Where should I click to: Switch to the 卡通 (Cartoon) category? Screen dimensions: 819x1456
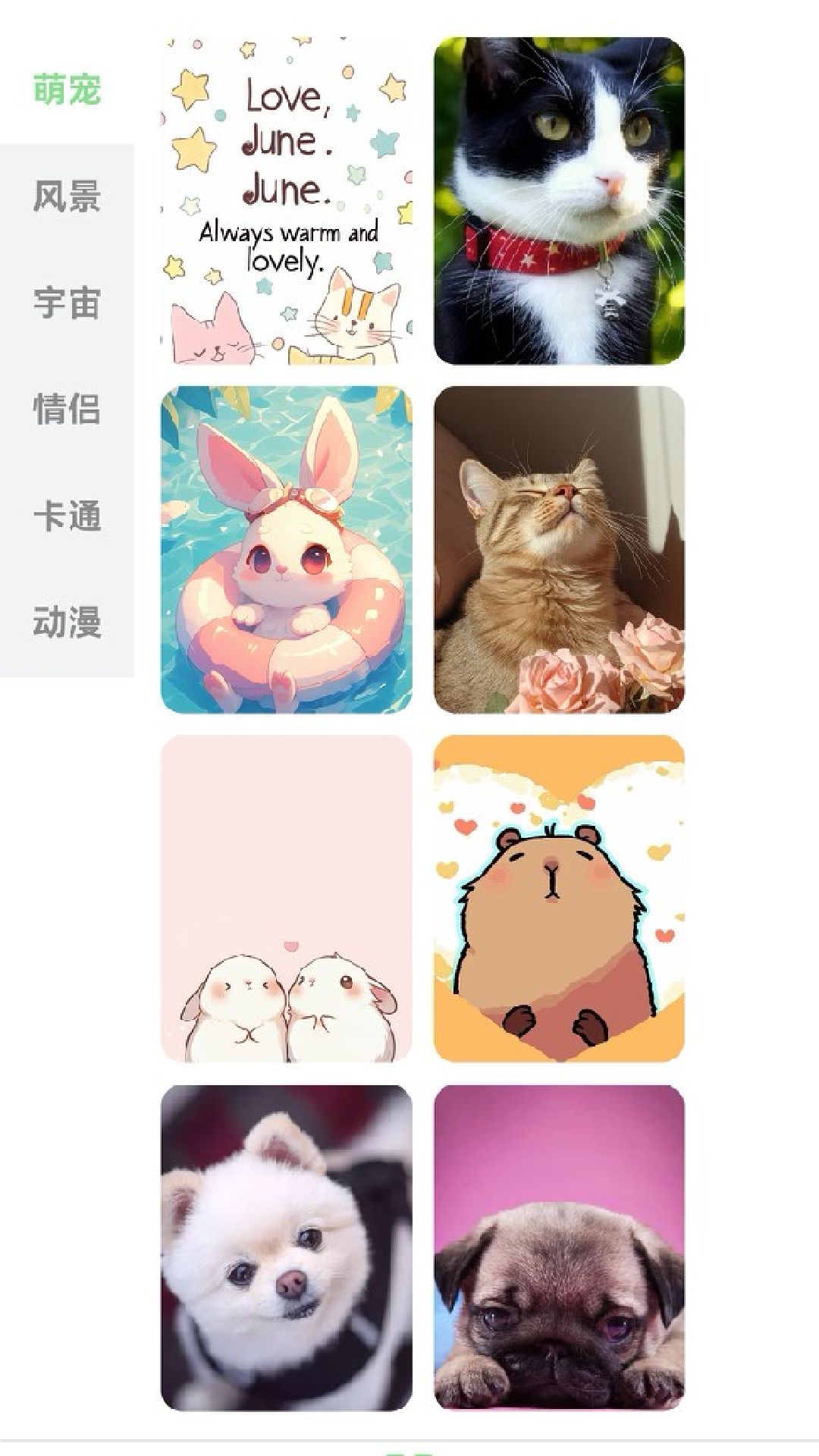67,517
